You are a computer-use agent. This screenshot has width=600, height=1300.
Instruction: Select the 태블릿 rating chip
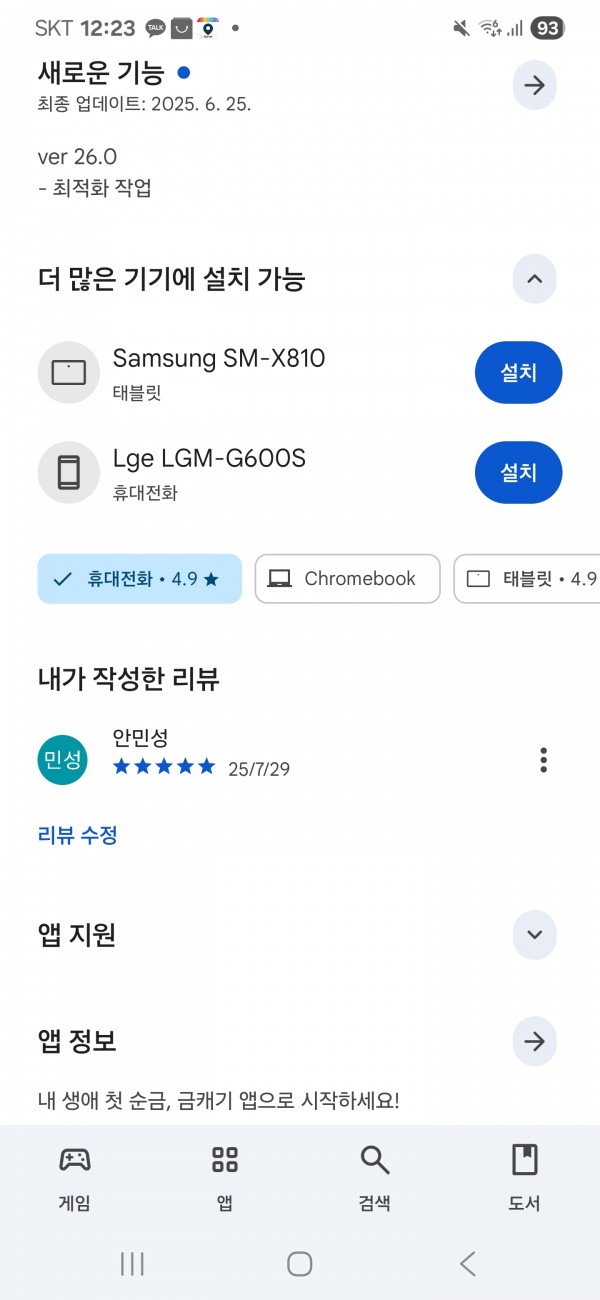point(527,579)
